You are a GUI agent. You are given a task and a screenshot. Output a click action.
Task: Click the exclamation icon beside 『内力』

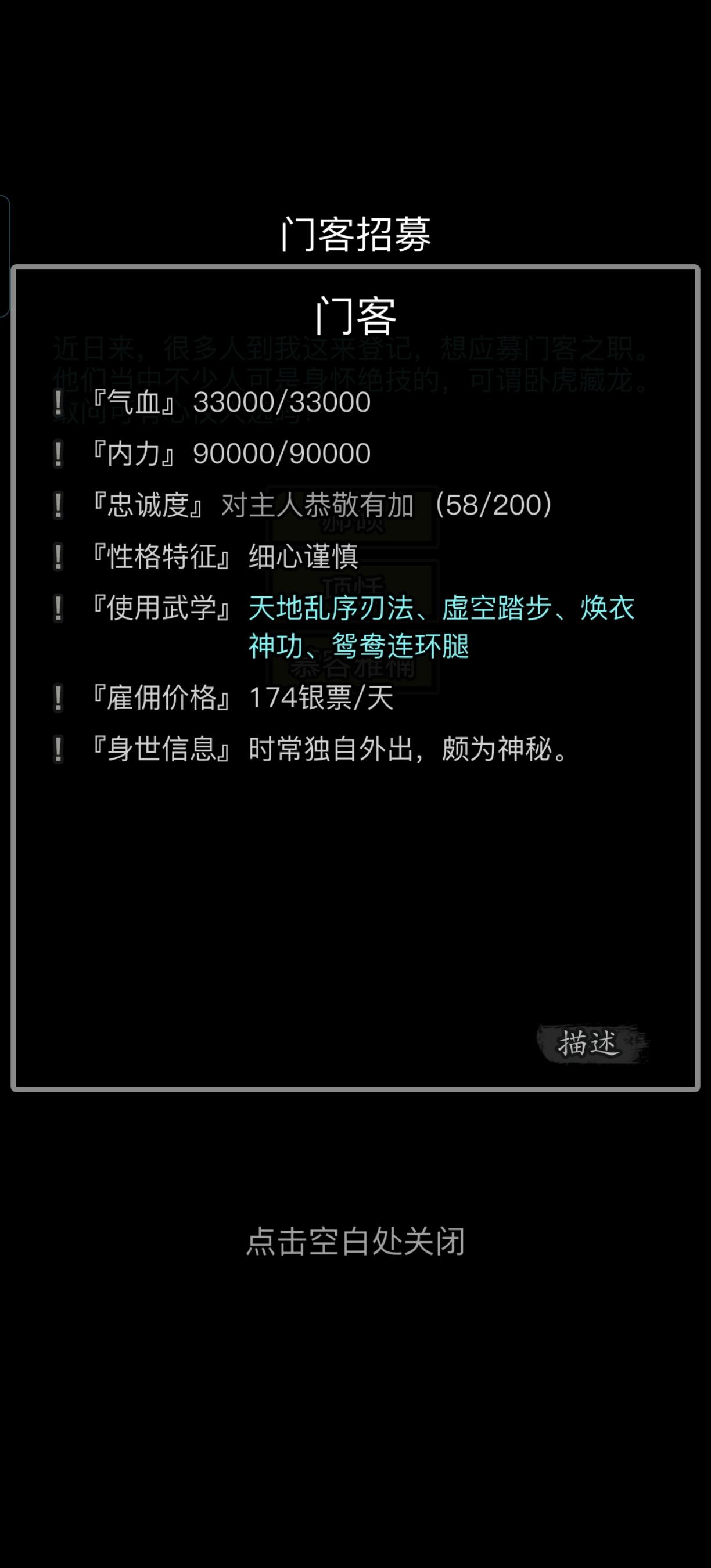[58, 454]
